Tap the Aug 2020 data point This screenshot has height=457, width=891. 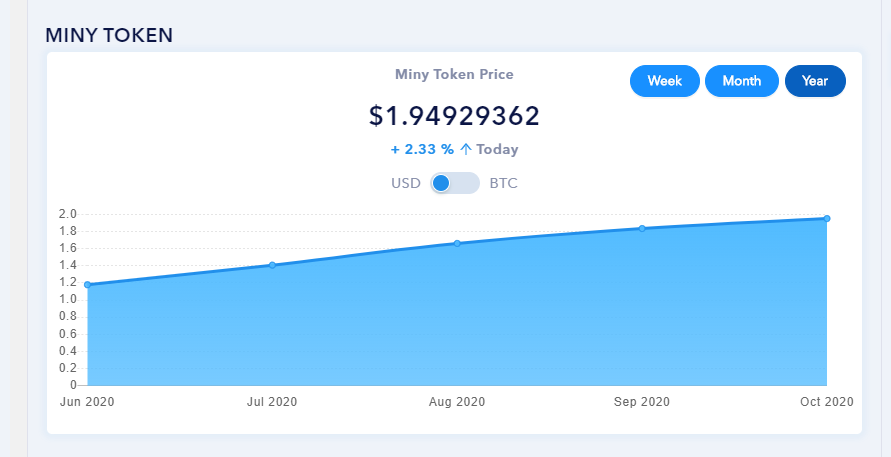457,243
